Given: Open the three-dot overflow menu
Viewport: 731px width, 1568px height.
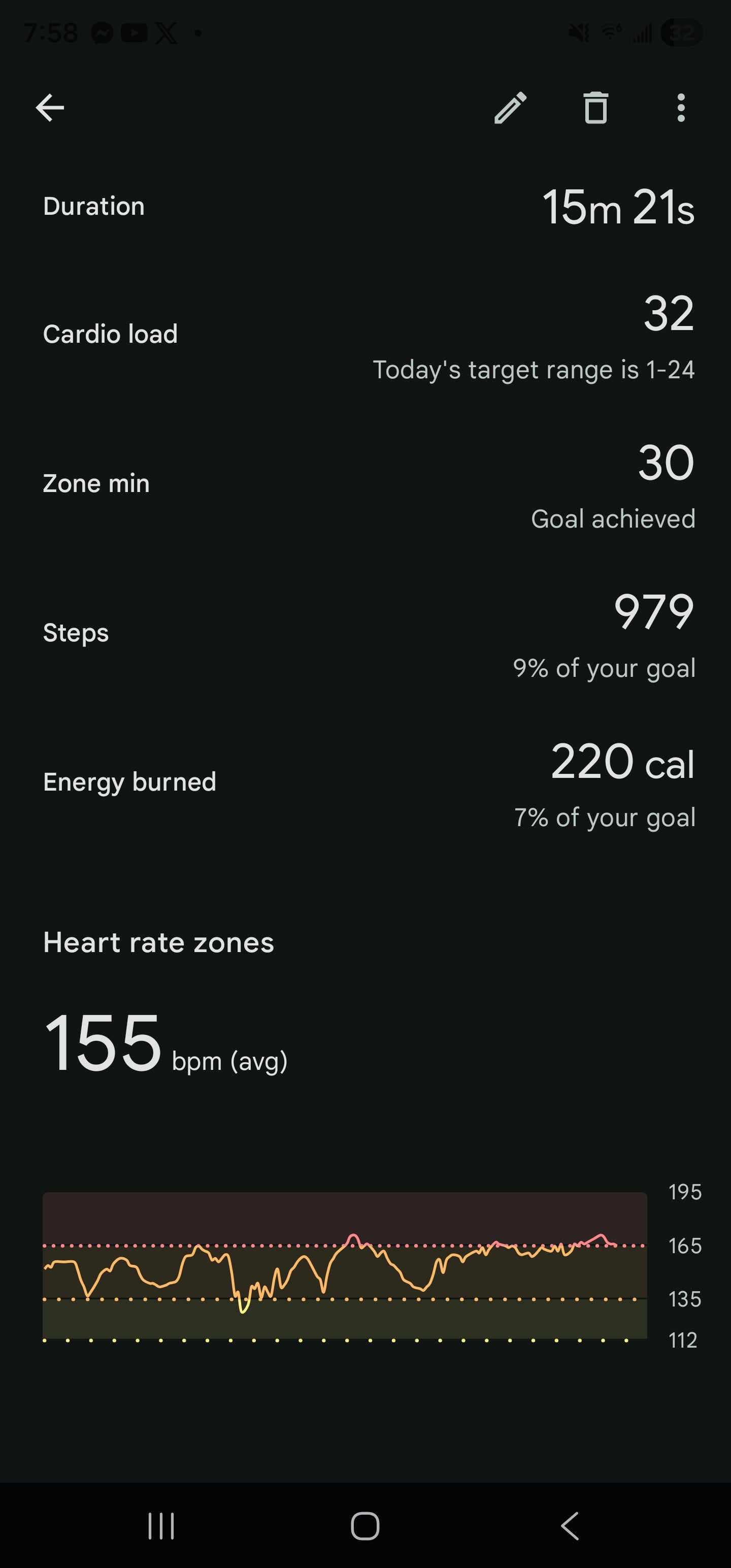Looking at the screenshot, I should pyautogui.click(x=681, y=108).
